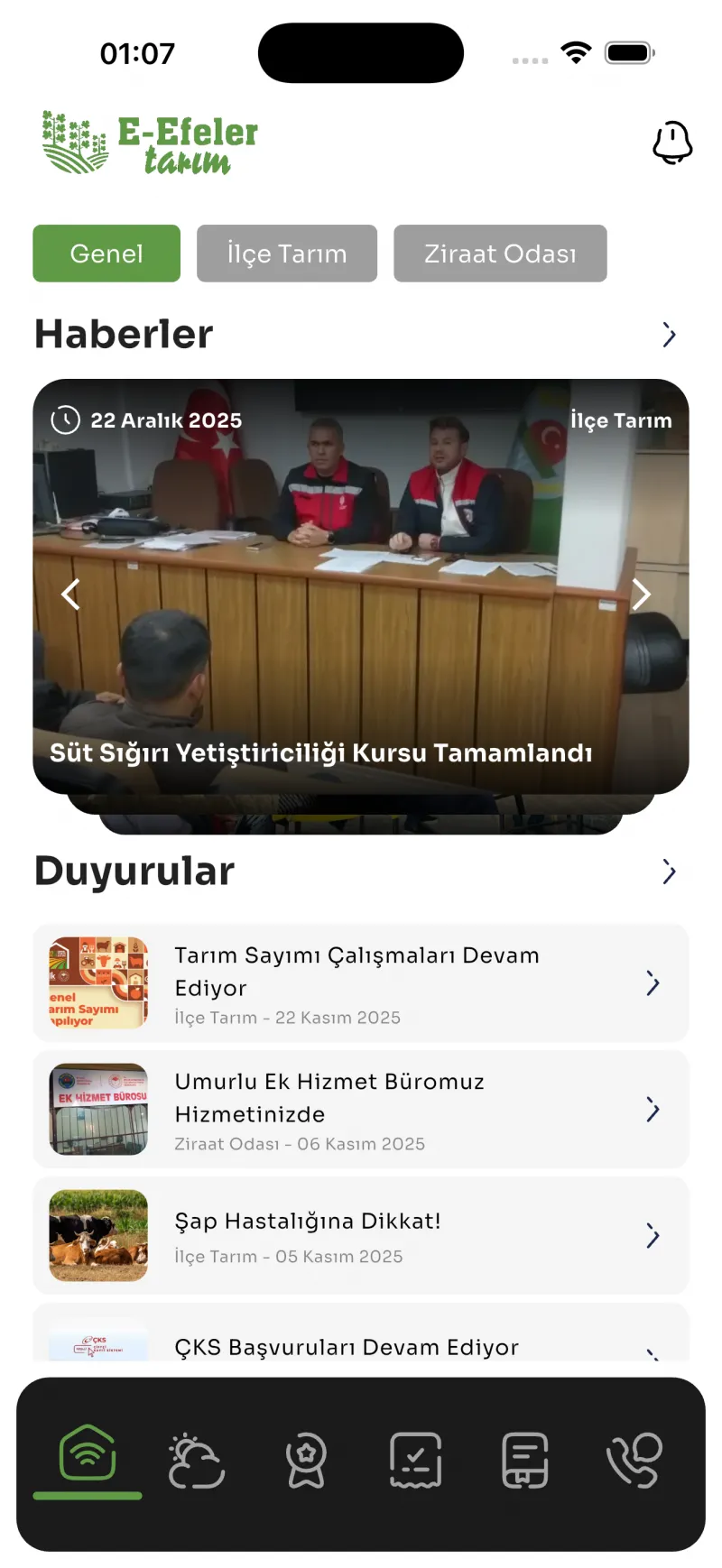
Task: Open Tarım Sayımı Çalışmaları announcement
Action: click(361, 983)
